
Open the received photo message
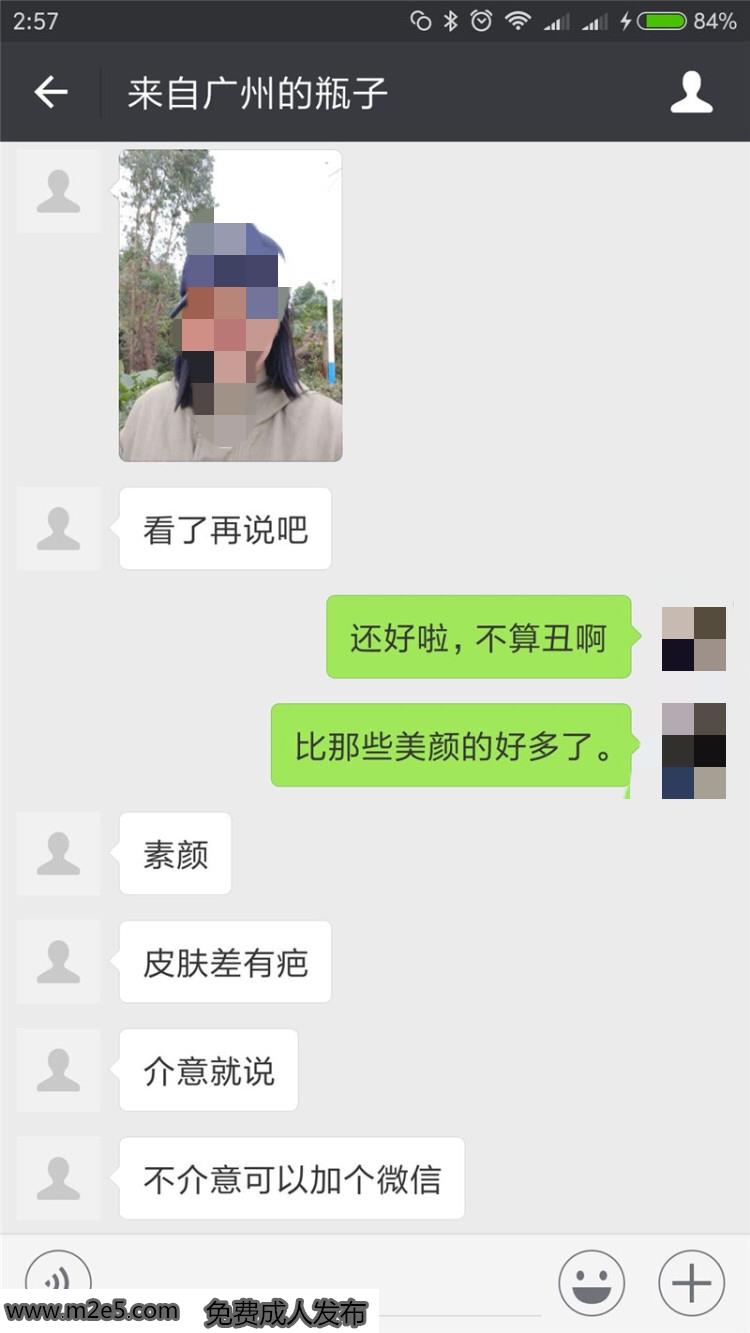tap(231, 305)
